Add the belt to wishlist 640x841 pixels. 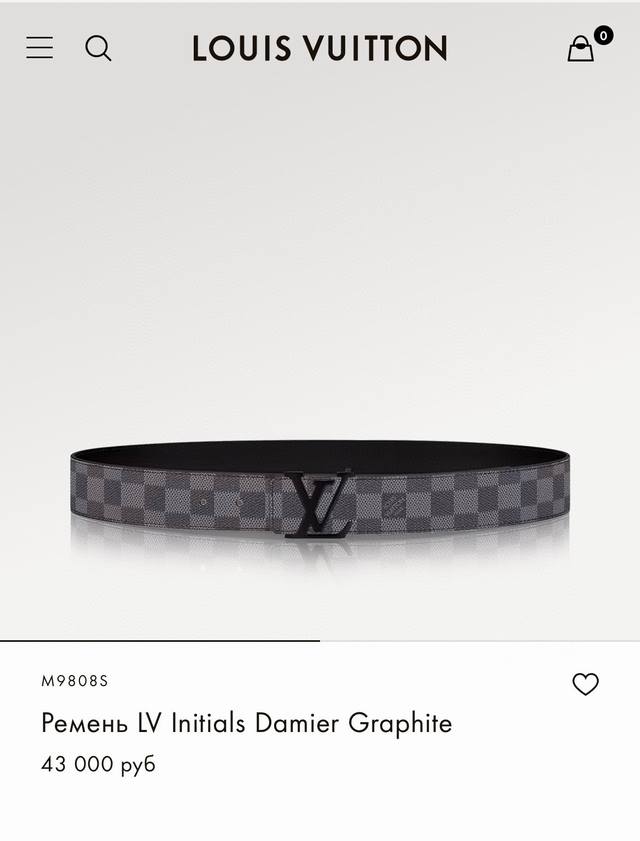585,684
